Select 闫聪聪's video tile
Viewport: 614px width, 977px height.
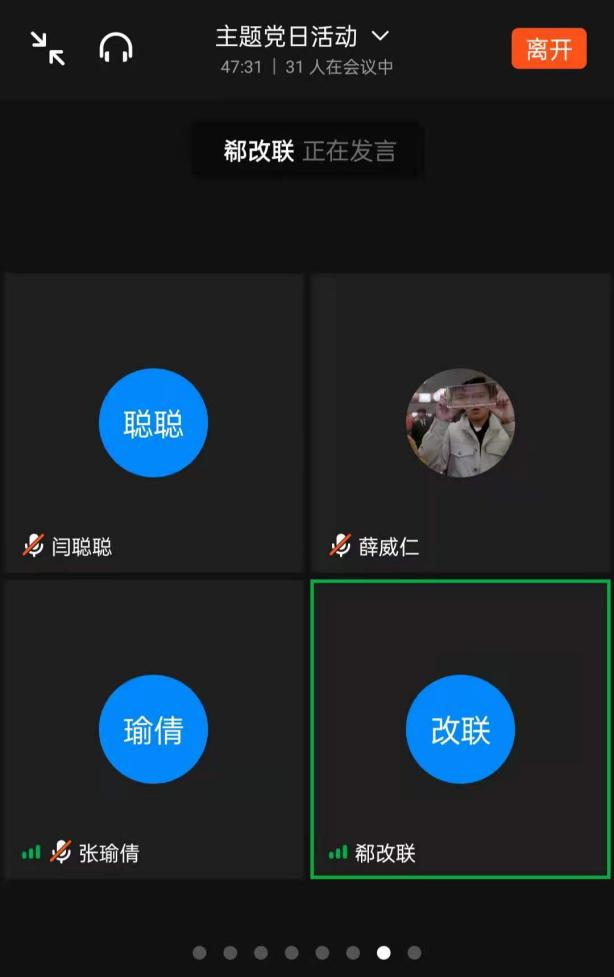[153, 423]
